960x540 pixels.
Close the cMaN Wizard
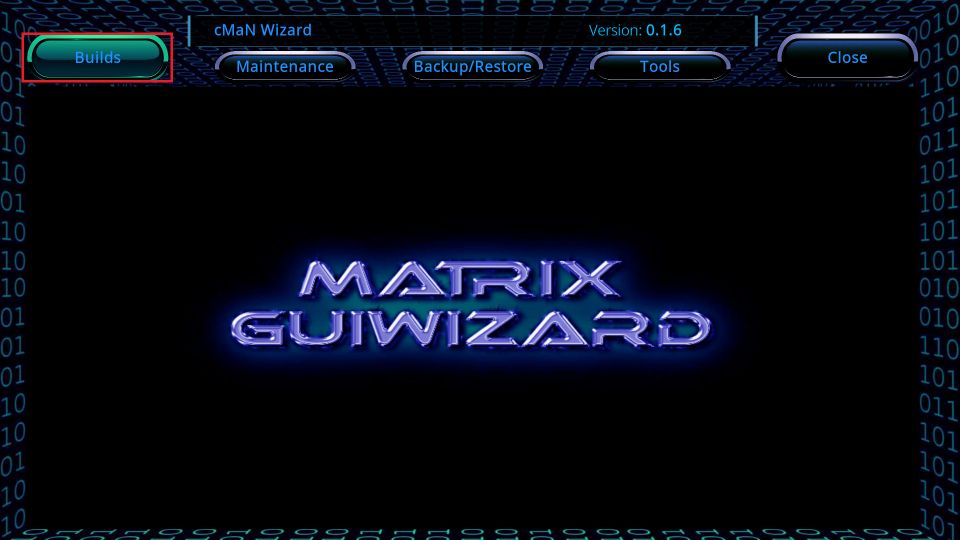tap(846, 58)
